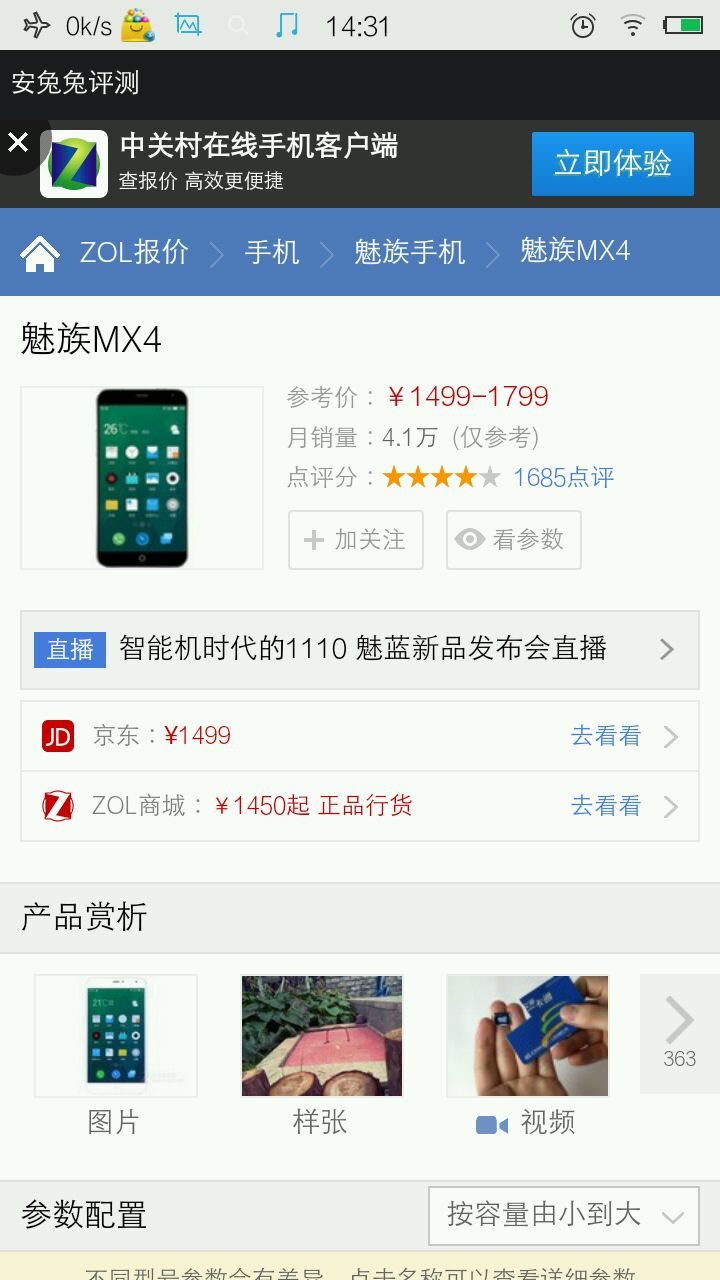Open 魅族手机 breadcrumb link
720x1280 pixels.
click(x=409, y=252)
